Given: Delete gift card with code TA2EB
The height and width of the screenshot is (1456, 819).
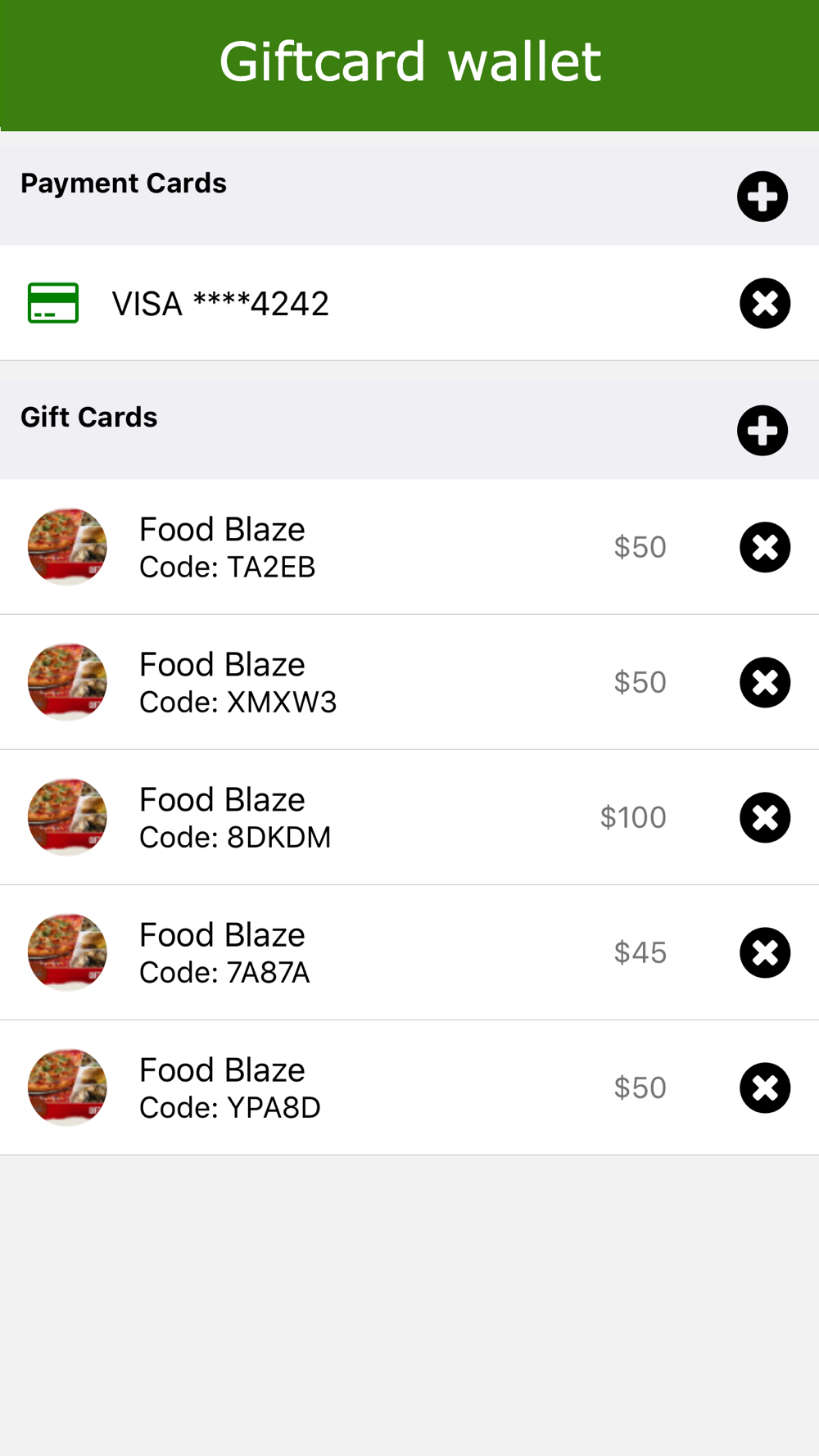Looking at the screenshot, I should tap(765, 547).
